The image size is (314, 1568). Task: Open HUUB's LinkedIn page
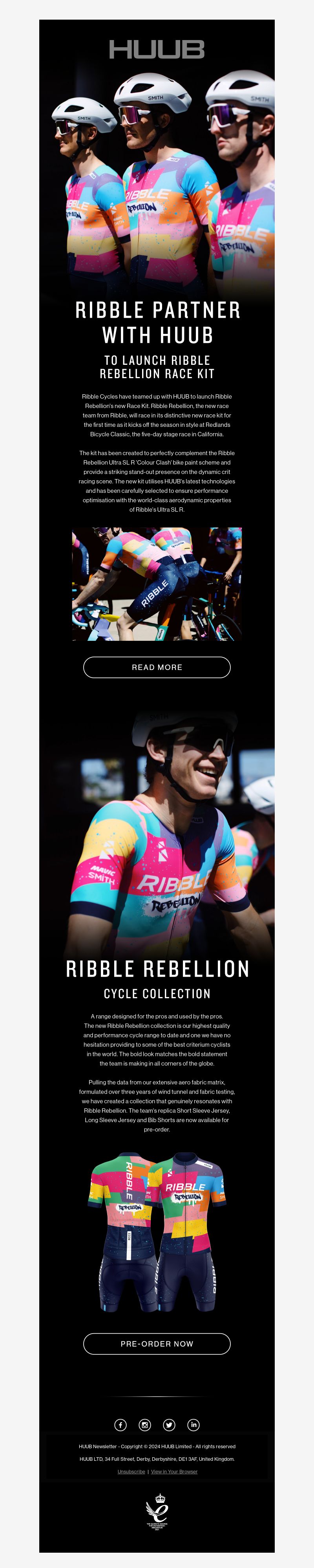click(194, 1424)
